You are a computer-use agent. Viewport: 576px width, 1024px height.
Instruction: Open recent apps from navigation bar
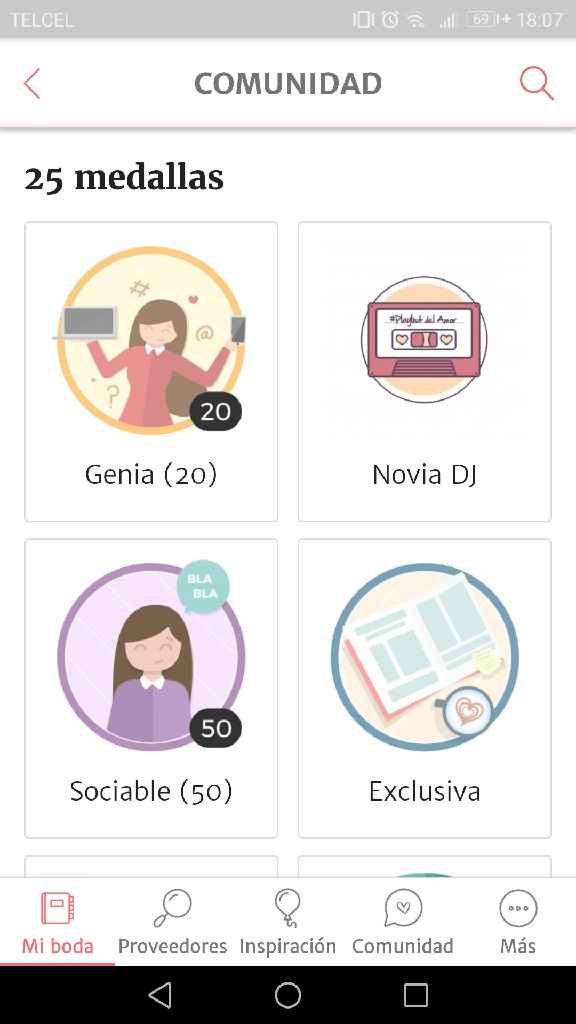tap(416, 995)
